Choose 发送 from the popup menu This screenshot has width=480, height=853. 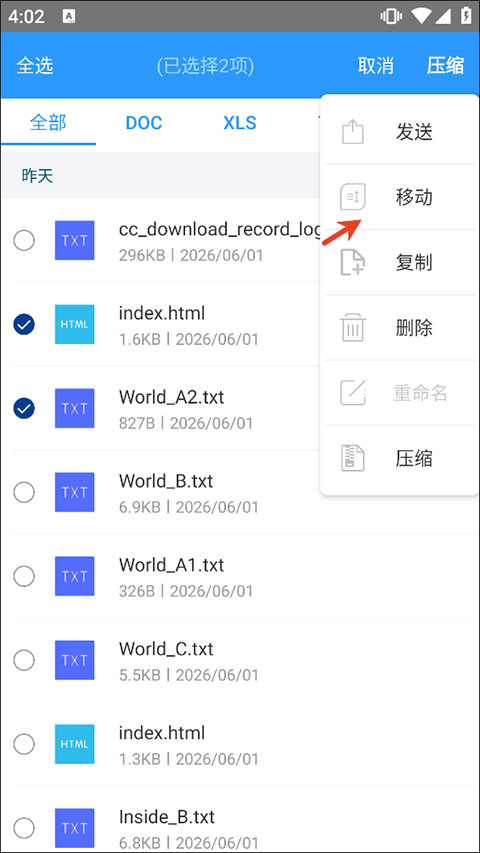tap(399, 131)
